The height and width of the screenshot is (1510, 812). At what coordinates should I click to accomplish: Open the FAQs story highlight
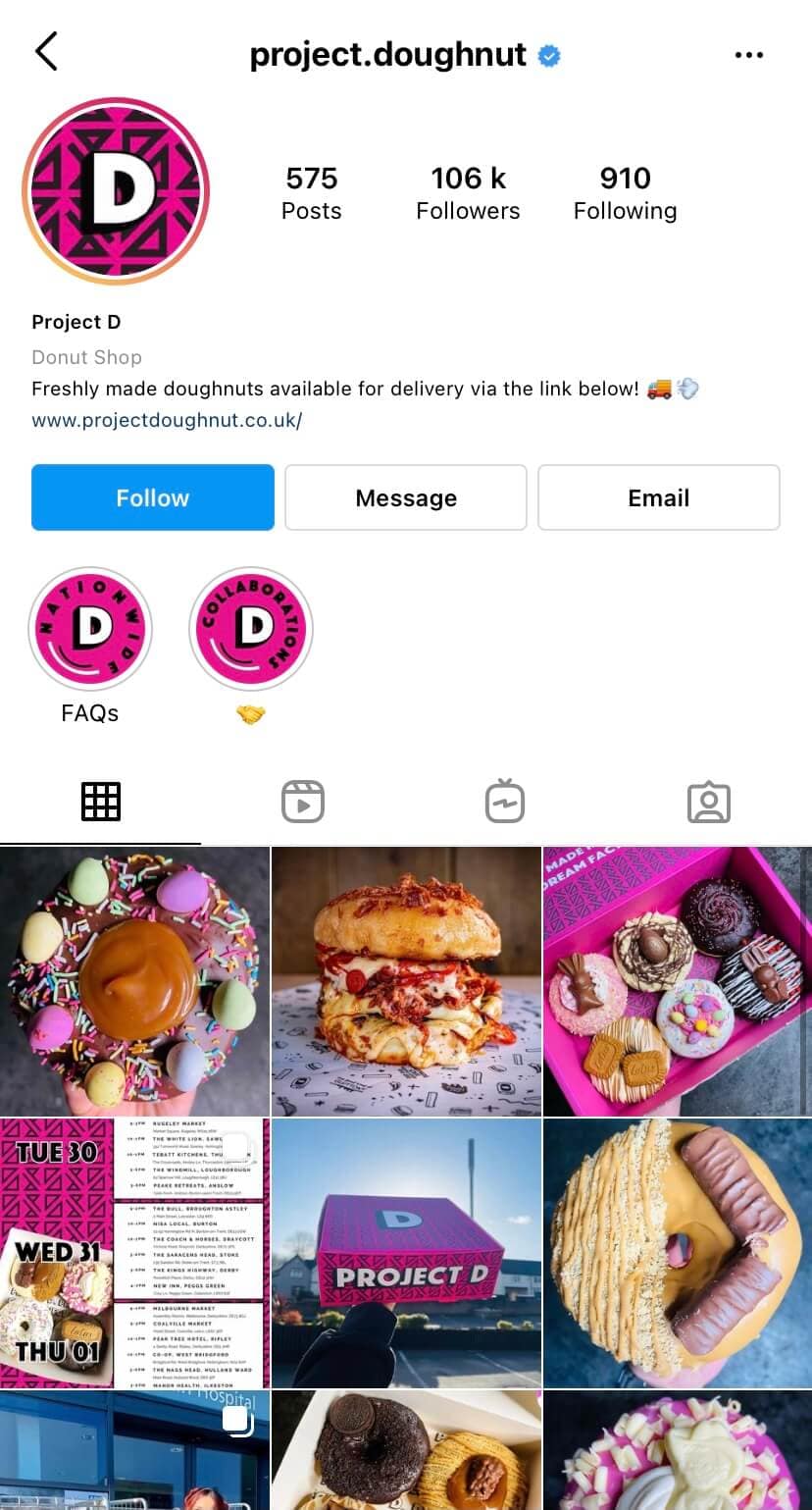click(90, 629)
